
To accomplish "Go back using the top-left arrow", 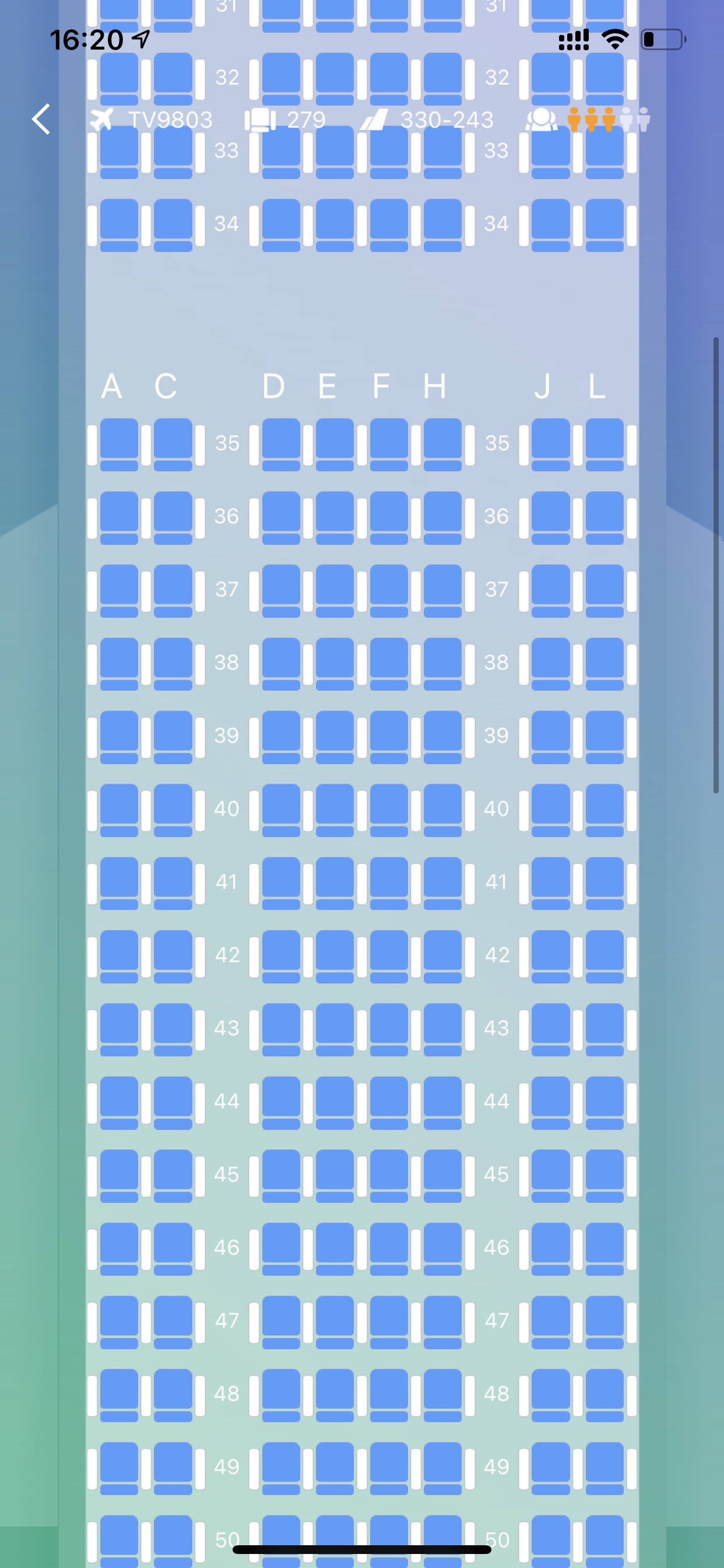I will (41, 120).
